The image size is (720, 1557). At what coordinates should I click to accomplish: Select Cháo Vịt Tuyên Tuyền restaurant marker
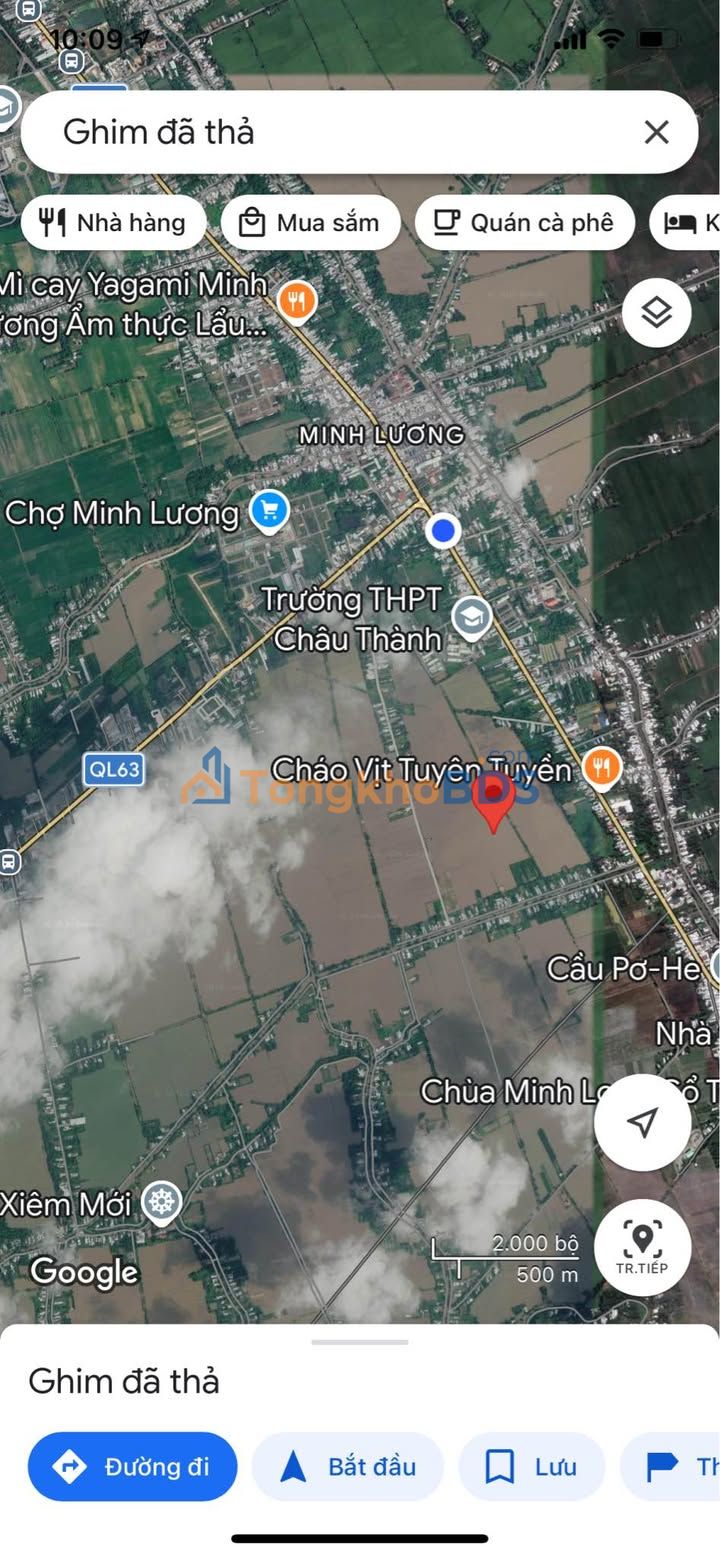(x=601, y=768)
